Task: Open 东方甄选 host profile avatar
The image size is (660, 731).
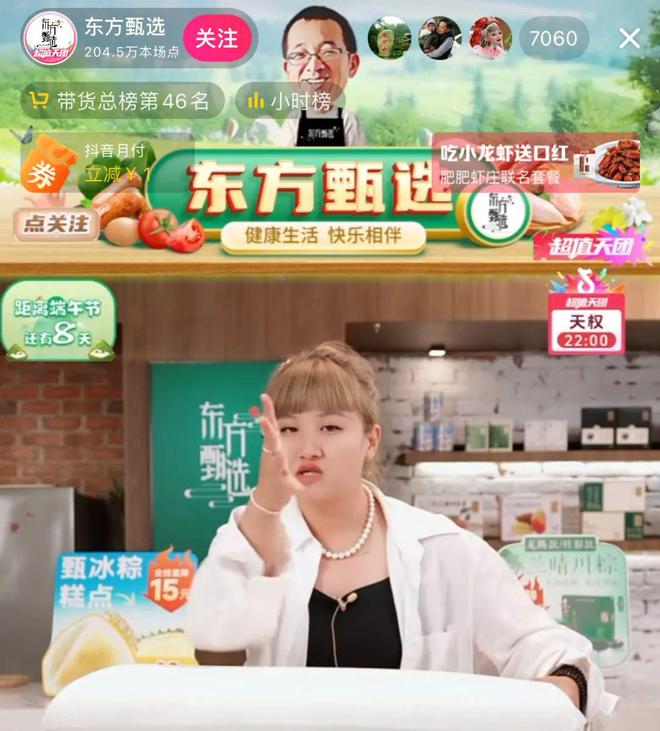Action: (50, 38)
